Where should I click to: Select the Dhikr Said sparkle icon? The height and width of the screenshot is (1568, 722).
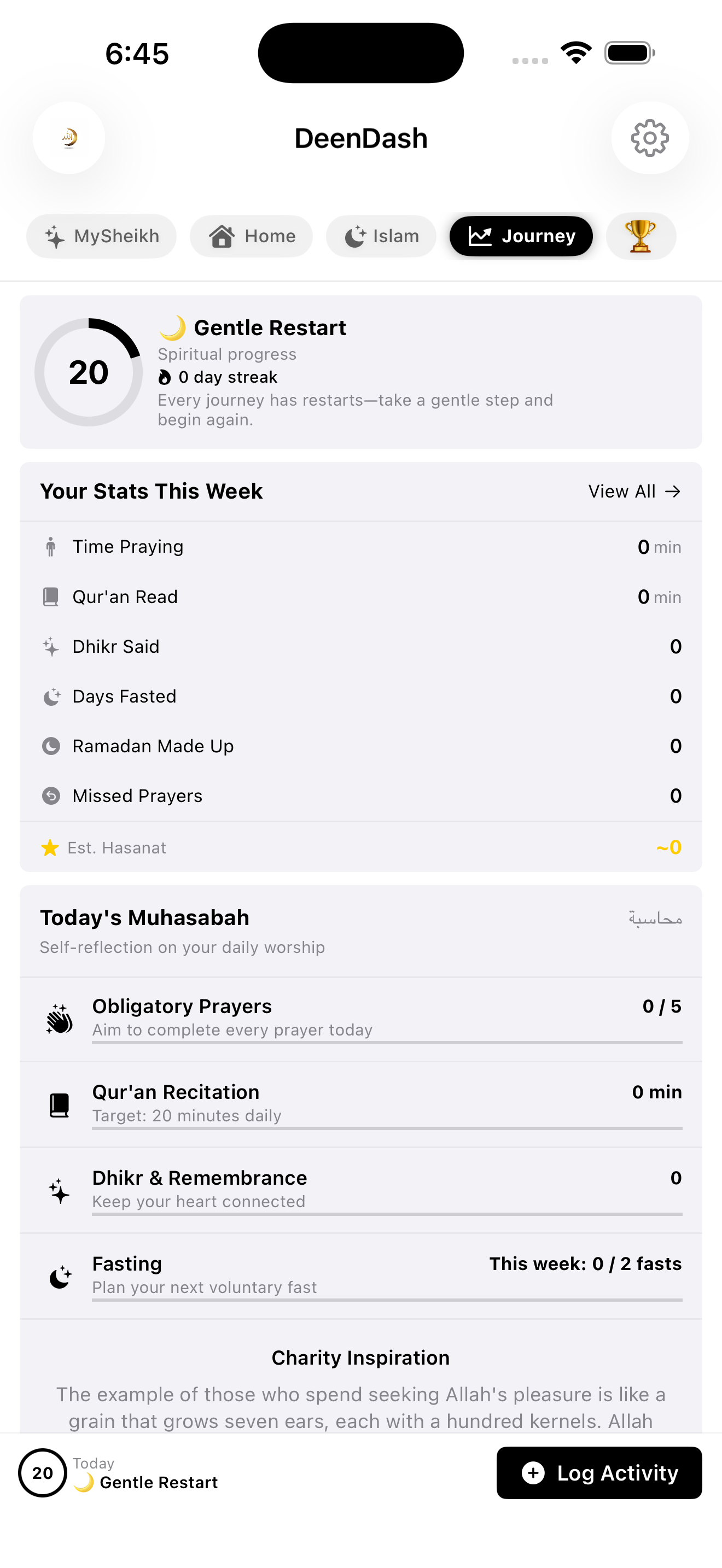(x=50, y=646)
